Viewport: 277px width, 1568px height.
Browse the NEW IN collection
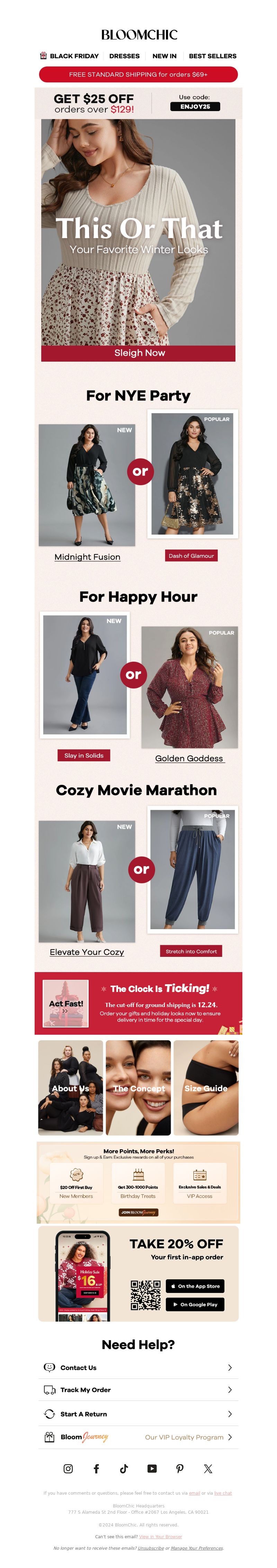(164, 56)
